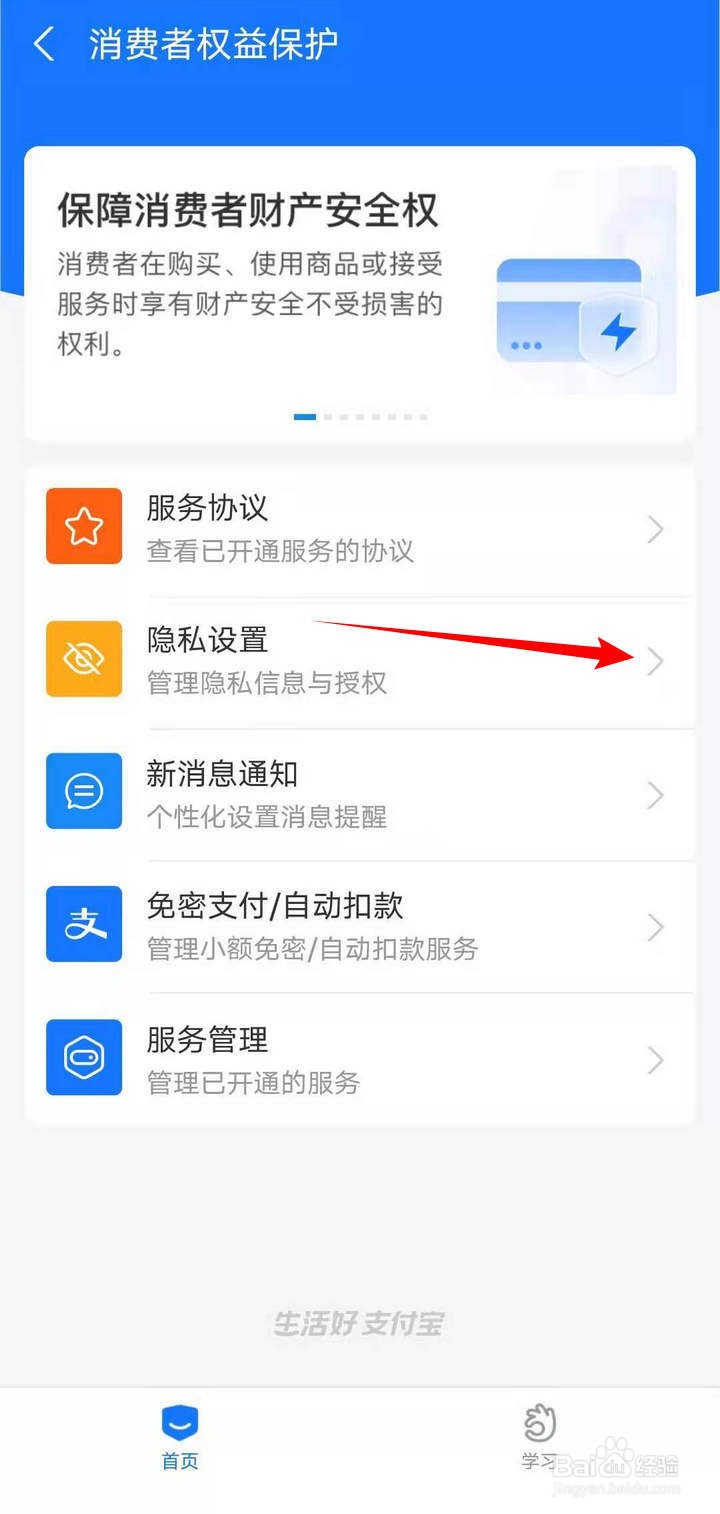This screenshot has width=720, height=1514.
Task: Expand the 服务协议 row via its chevron
Action: (x=655, y=529)
